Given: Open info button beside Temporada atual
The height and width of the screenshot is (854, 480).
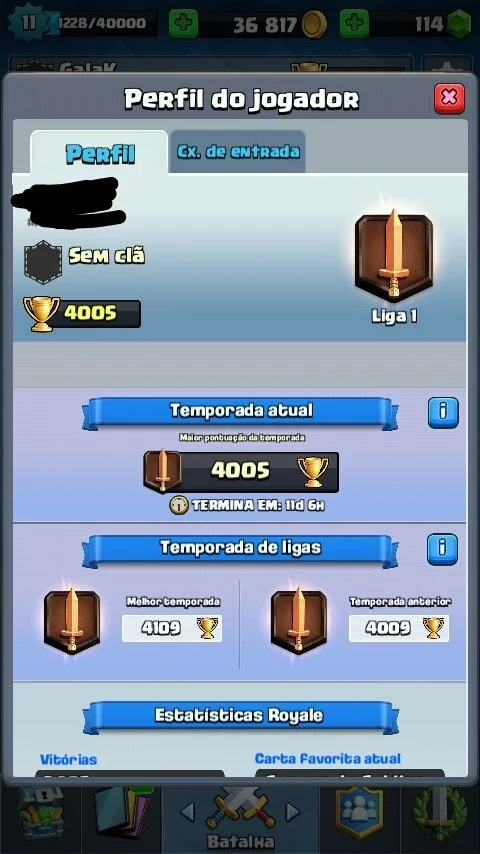Looking at the screenshot, I should click(443, 412).
